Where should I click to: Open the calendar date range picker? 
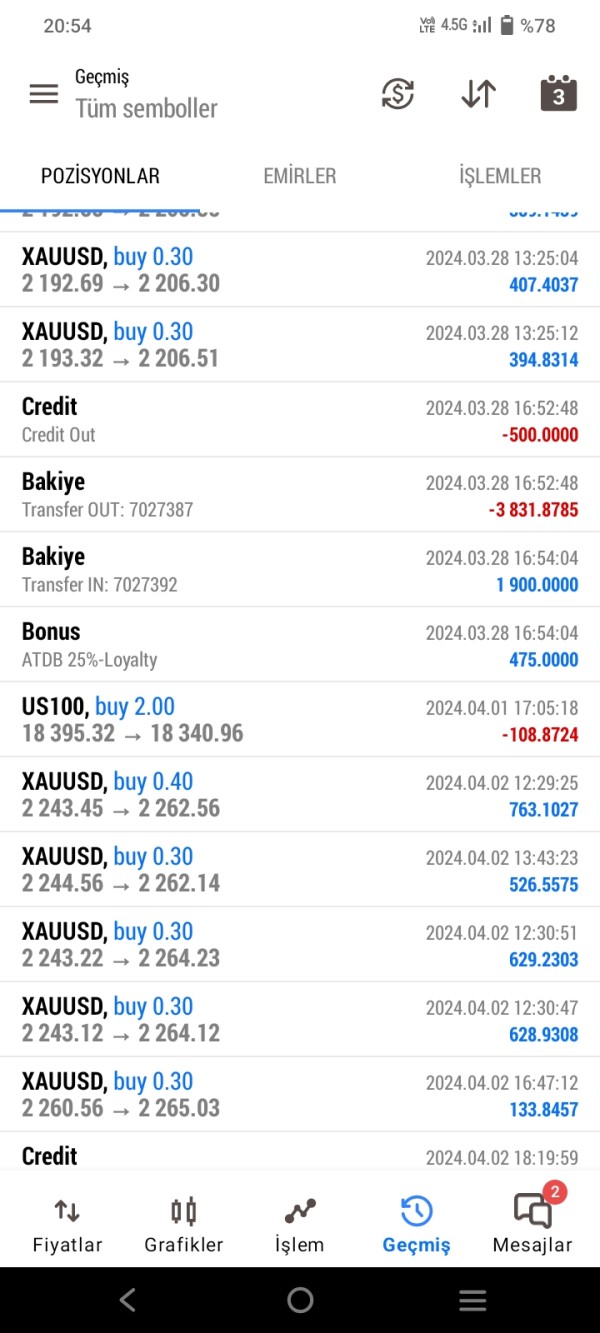(x=559, y=93)
